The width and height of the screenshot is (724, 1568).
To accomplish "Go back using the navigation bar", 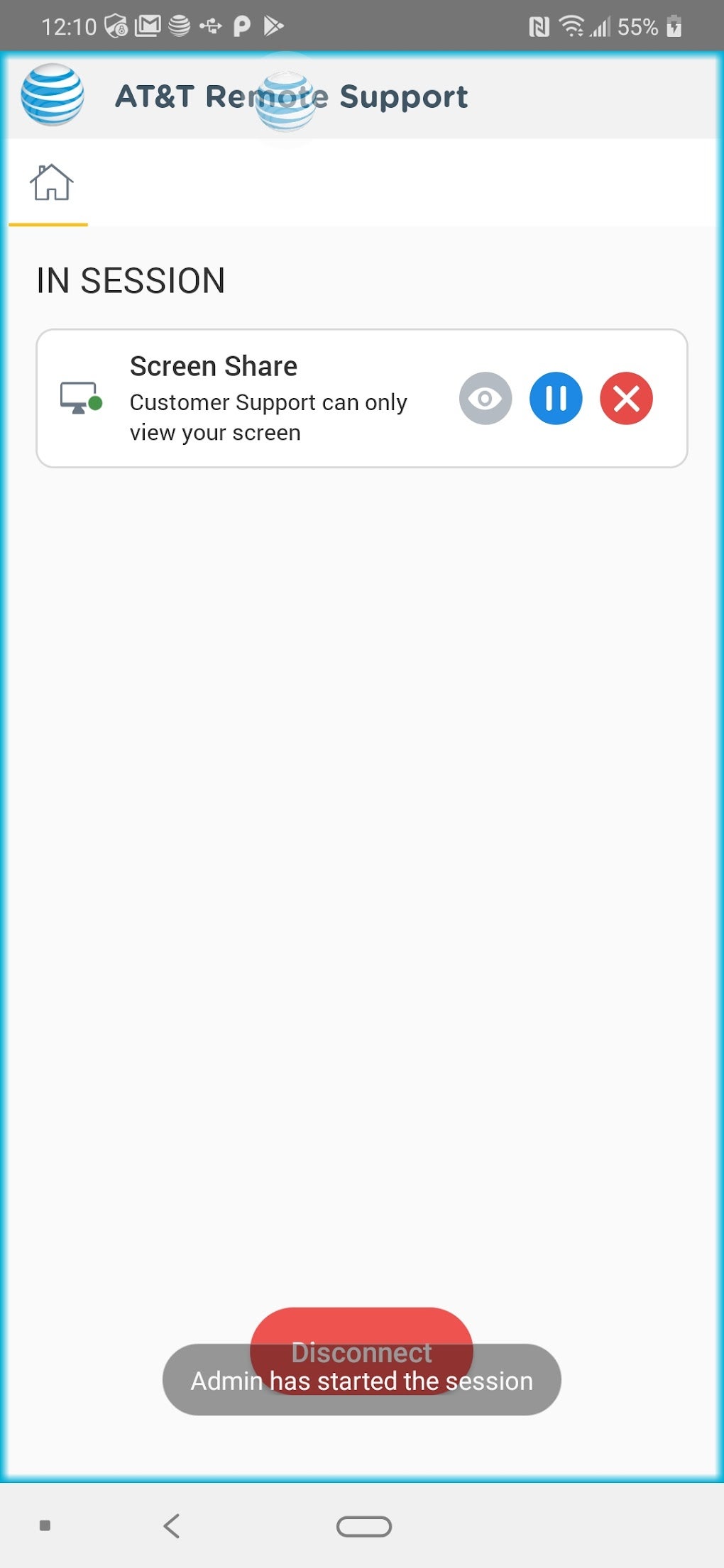I will pyautogui.click(x=172, y=1525).
